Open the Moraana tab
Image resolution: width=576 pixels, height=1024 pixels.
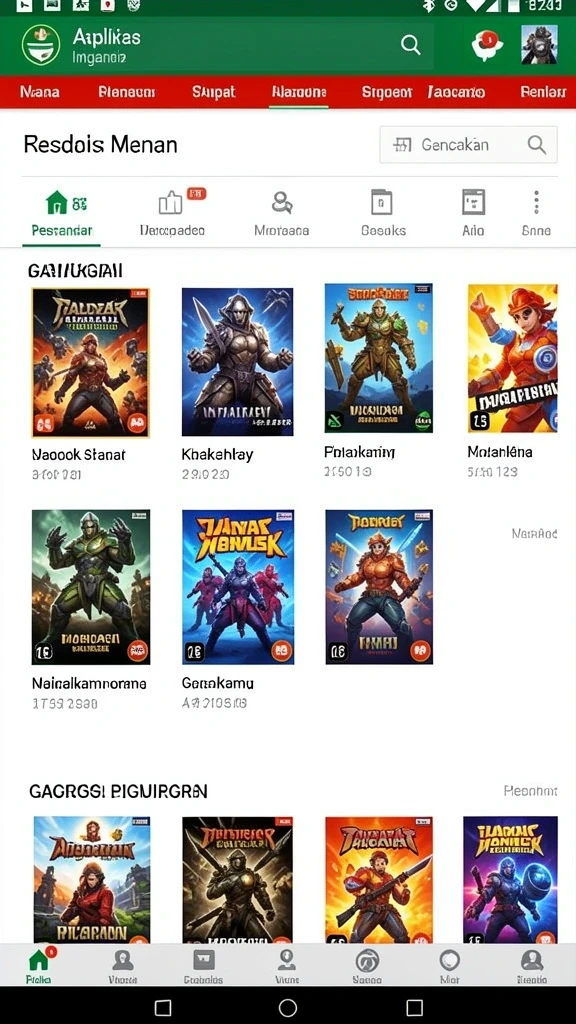[x=281, y=215]
